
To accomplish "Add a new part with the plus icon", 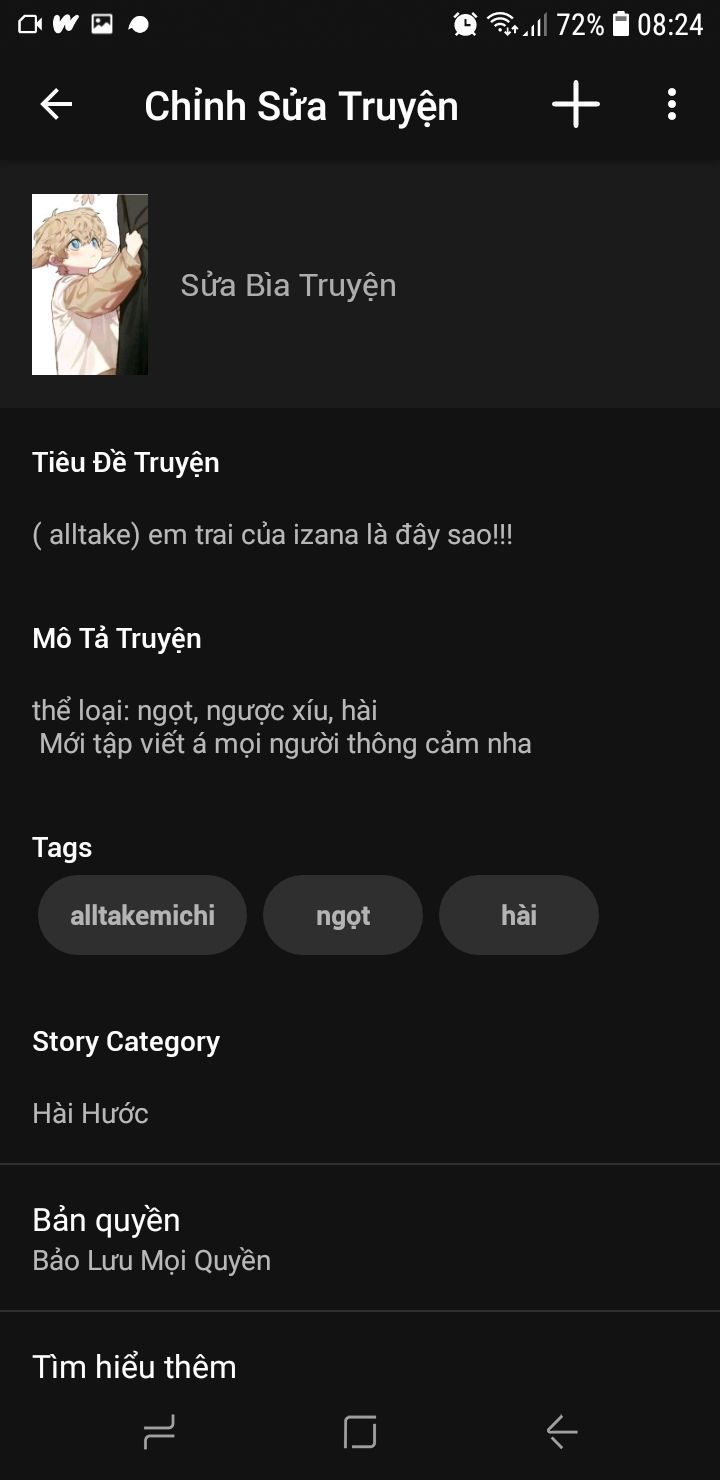I will coord(576,105).
